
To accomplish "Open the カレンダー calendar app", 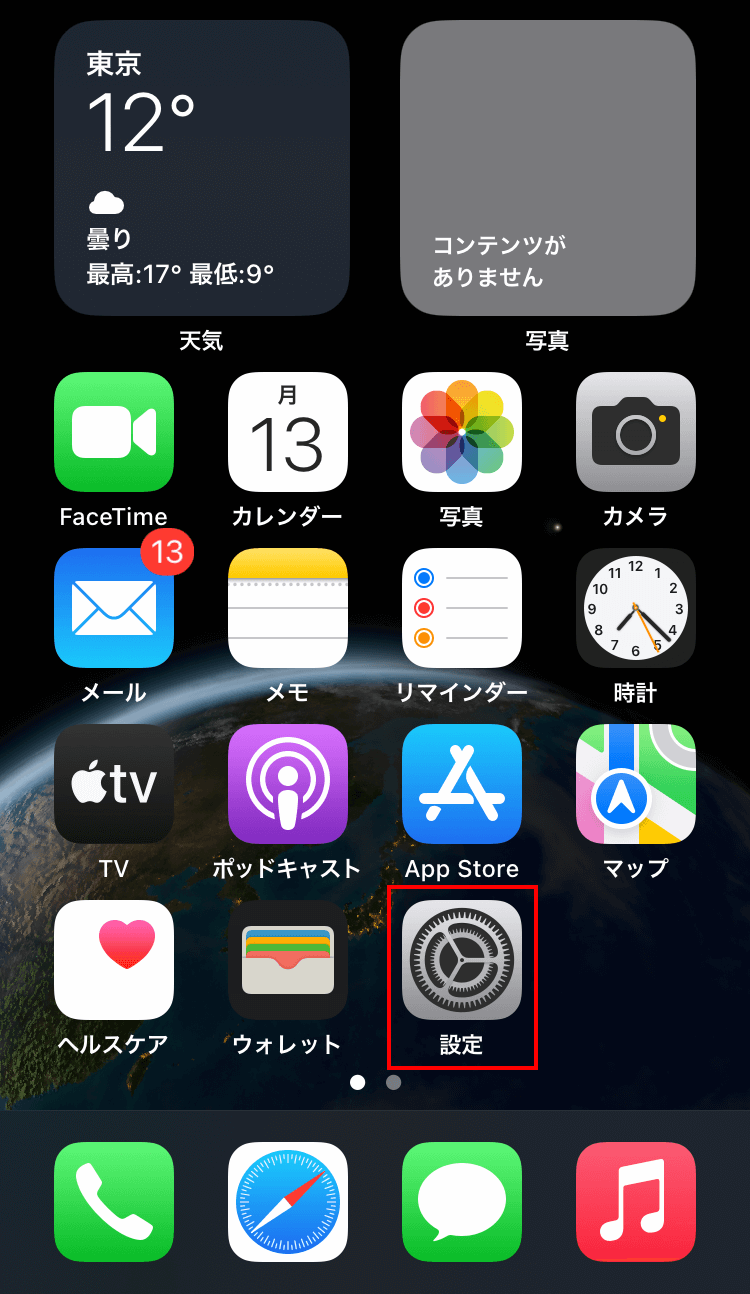I will (x=288, y=432).
